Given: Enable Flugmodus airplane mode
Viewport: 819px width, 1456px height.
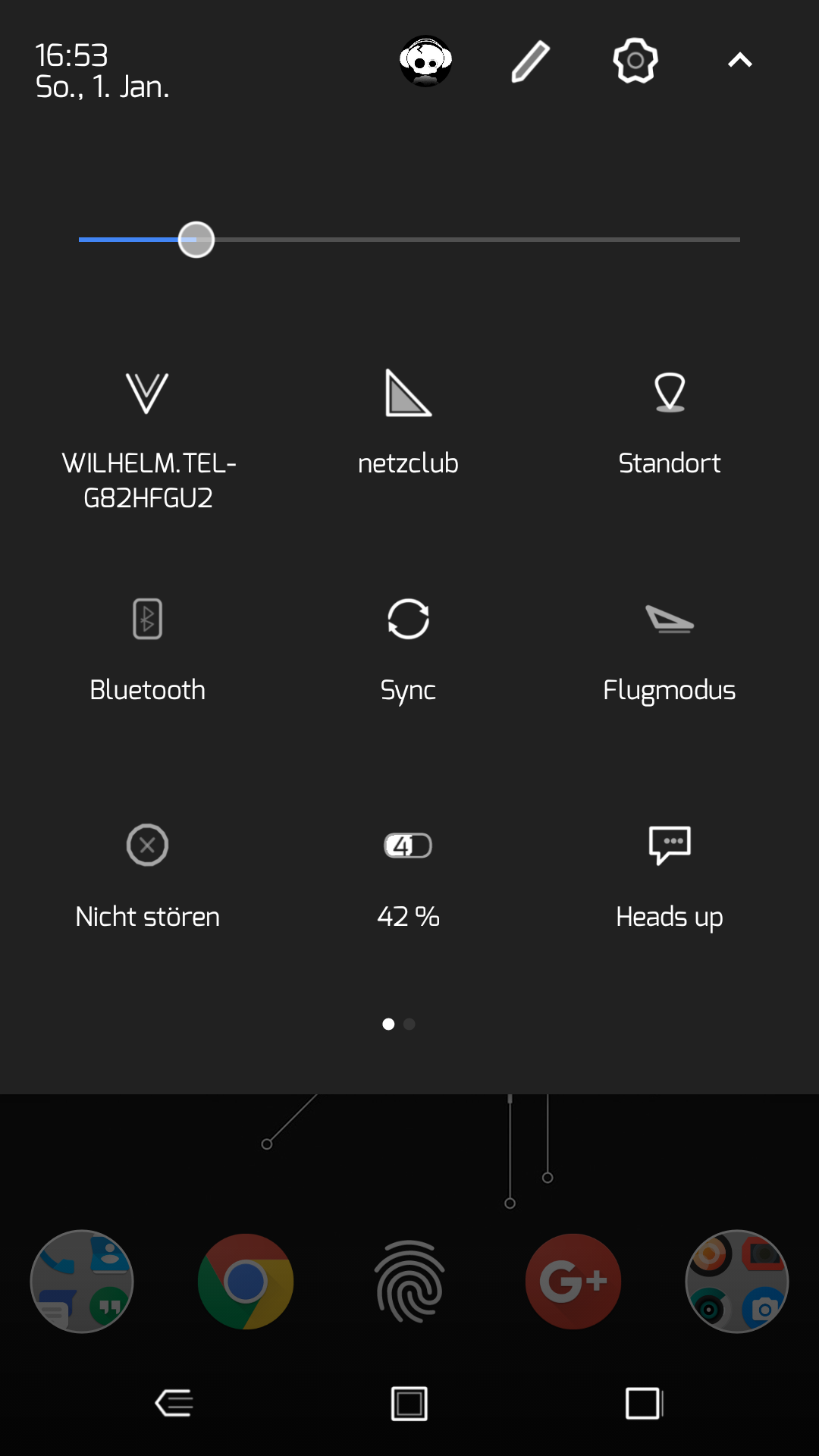Looking at the screenshot, I should 669,620.
